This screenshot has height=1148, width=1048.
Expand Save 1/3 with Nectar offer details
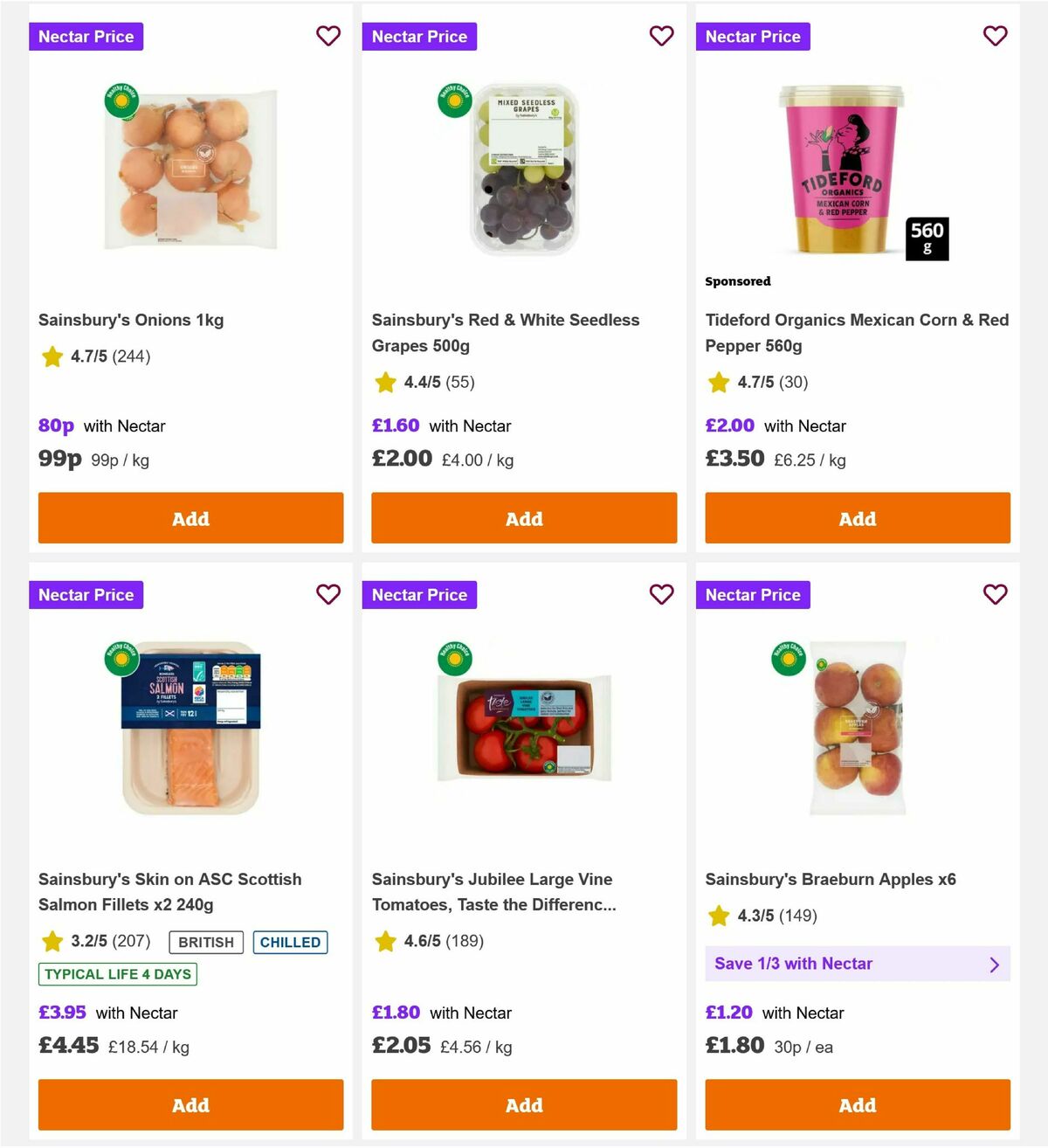(857, 964)
